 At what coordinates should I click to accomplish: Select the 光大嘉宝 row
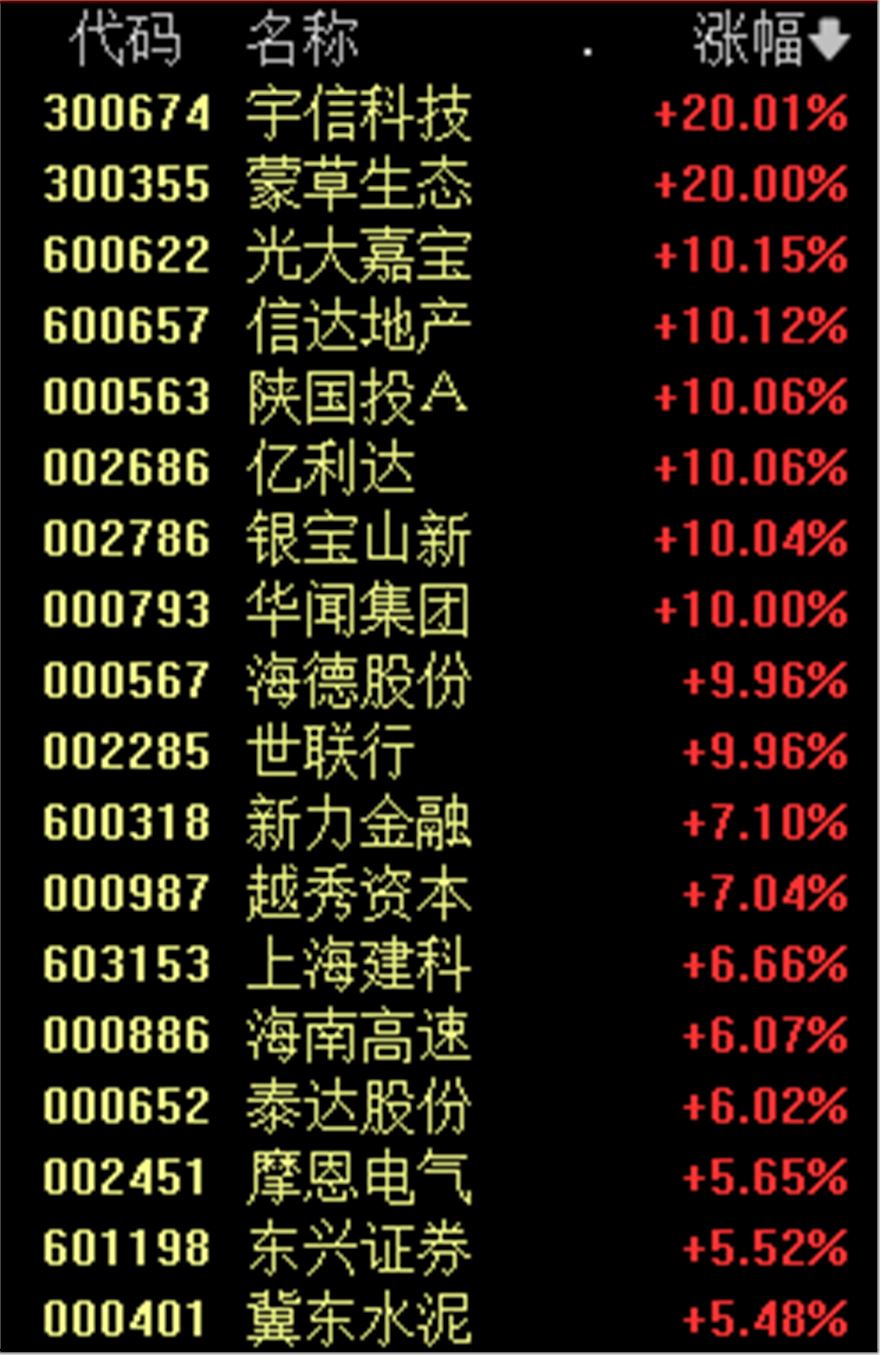[358, 256]
